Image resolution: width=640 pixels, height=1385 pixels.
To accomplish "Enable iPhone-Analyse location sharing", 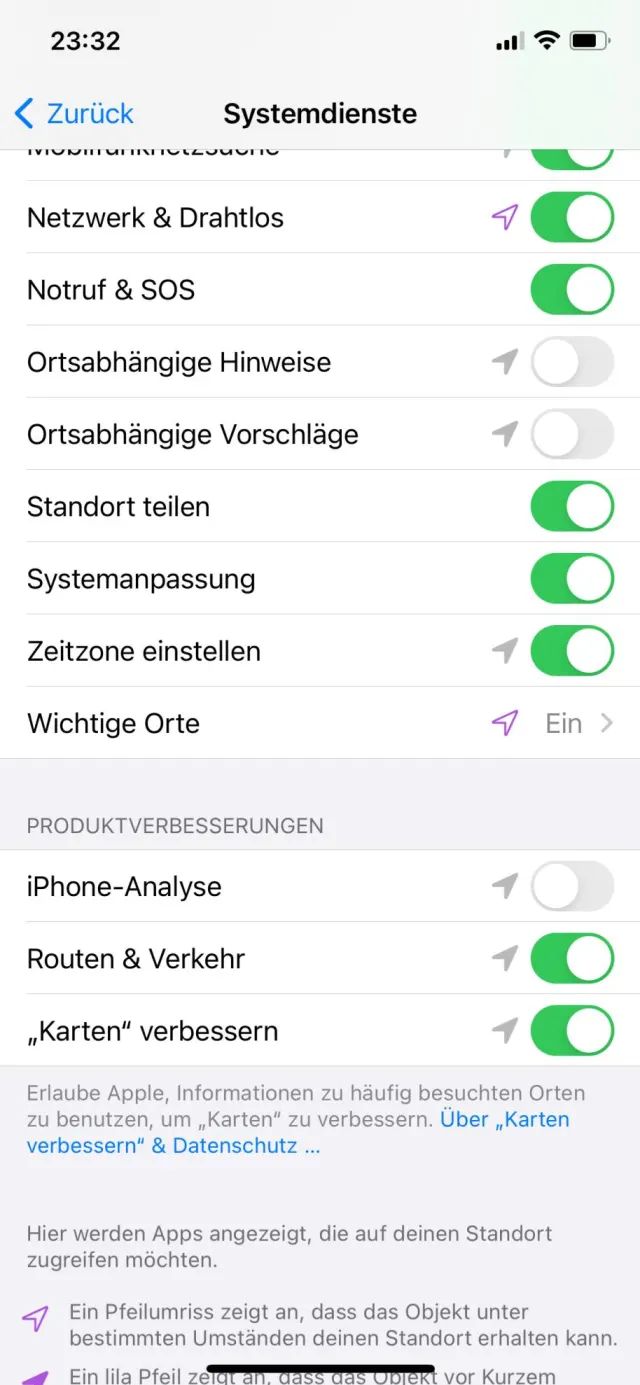I will point(571,886).
